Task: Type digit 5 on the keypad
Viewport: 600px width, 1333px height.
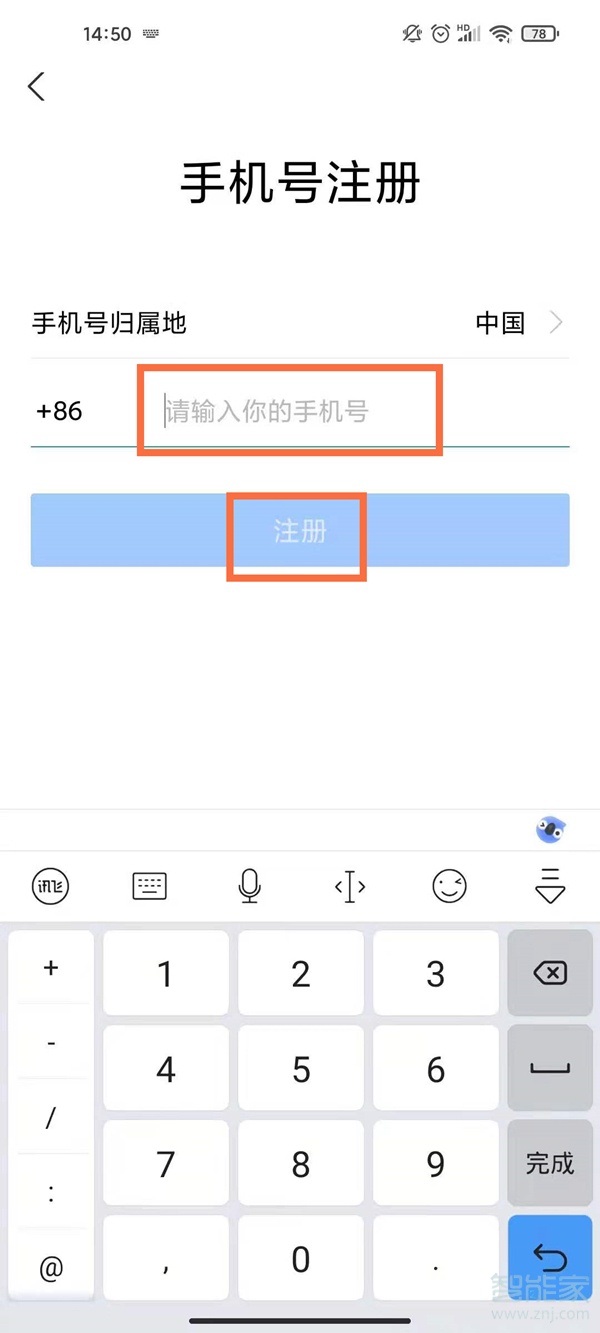Action: click(x=301, y=1069)
